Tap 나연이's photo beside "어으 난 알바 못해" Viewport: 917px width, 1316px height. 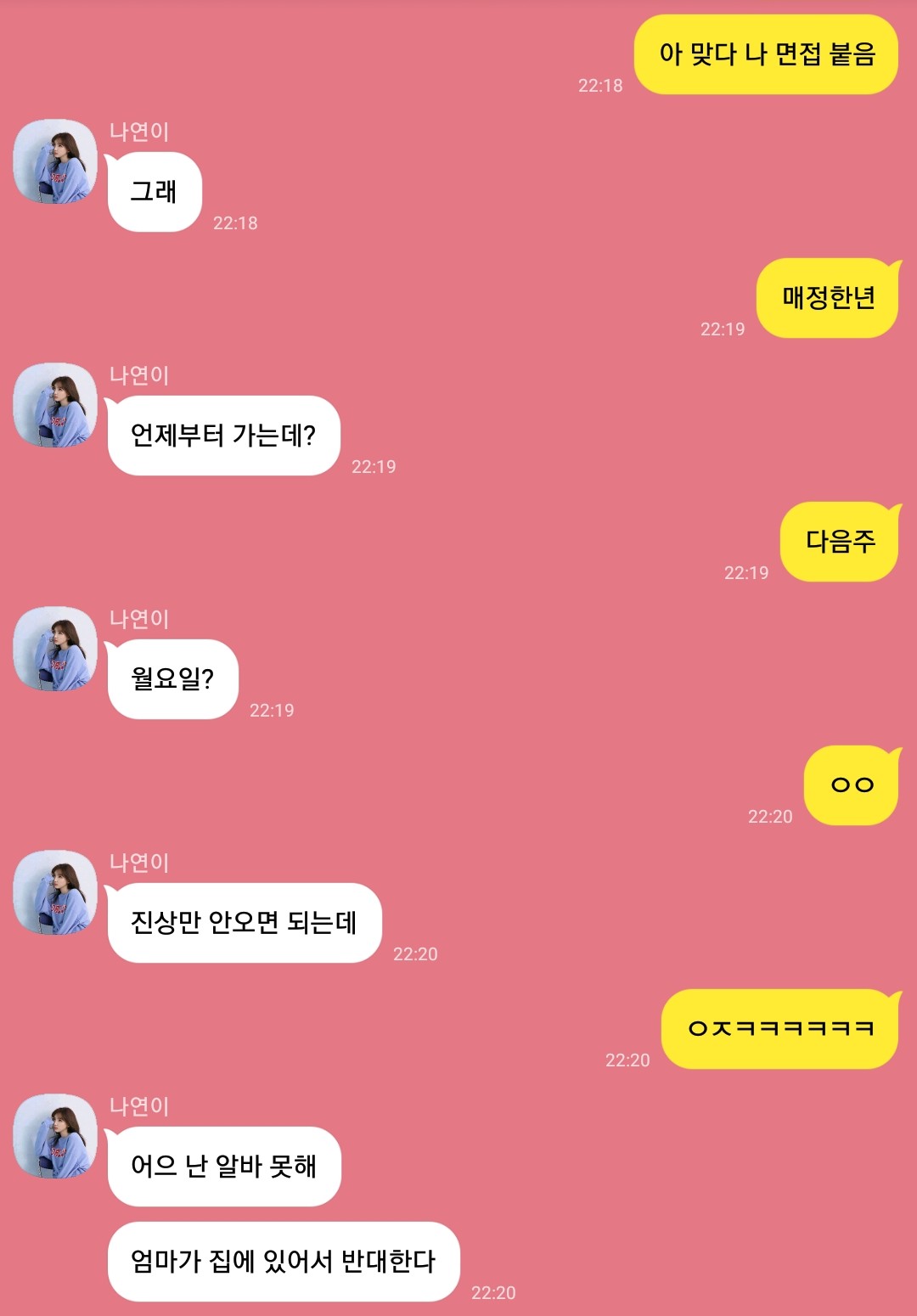click(55, 1136)
